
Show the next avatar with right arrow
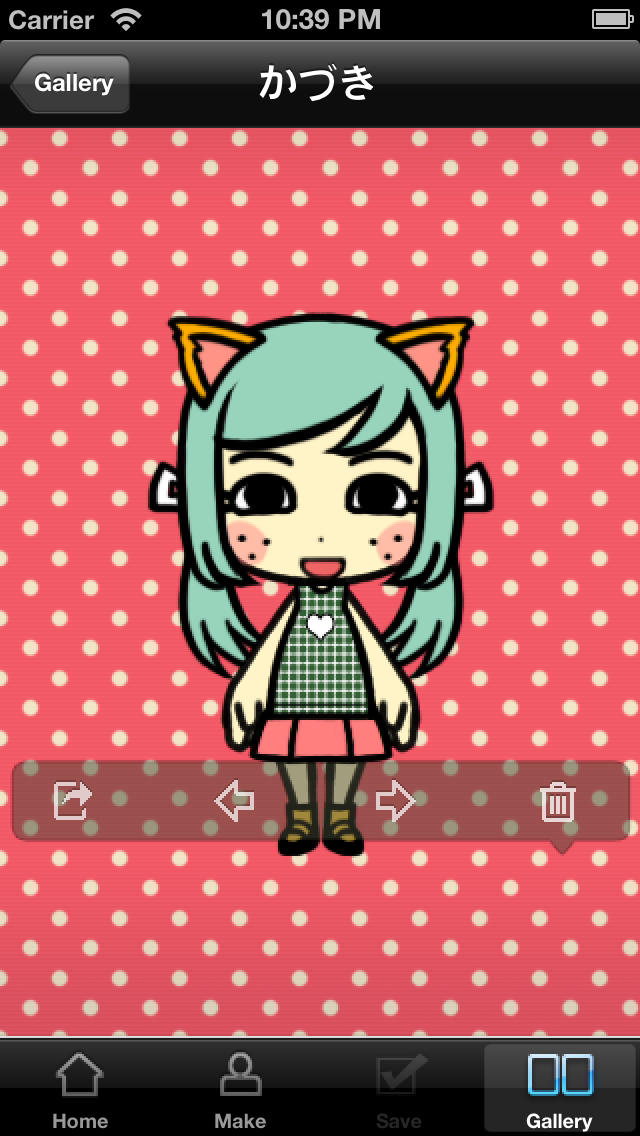click(395, 801)
